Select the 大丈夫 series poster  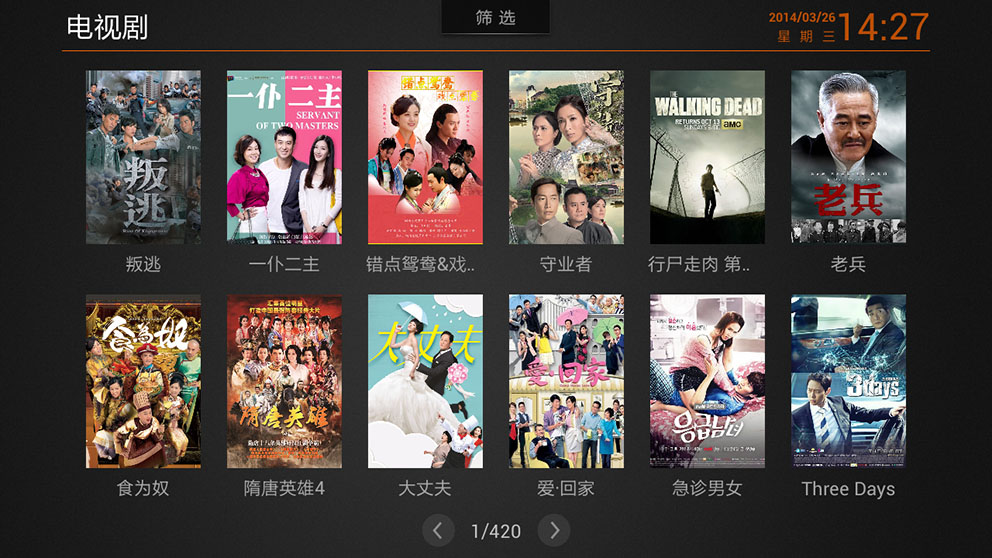pos(425,381)
